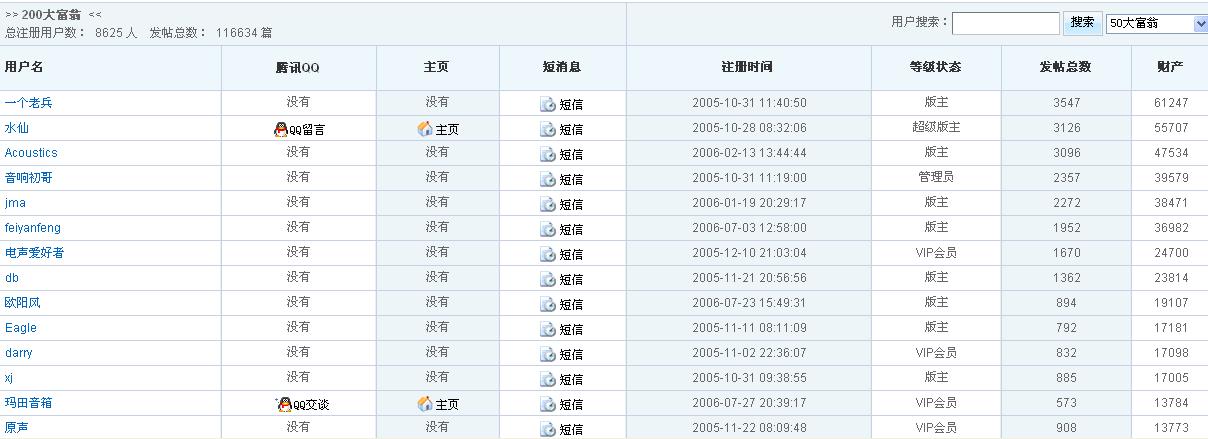Send 短信 to feiyanfeng
The width and height of the screenshot is (1208, 439).
pos(562,229)
